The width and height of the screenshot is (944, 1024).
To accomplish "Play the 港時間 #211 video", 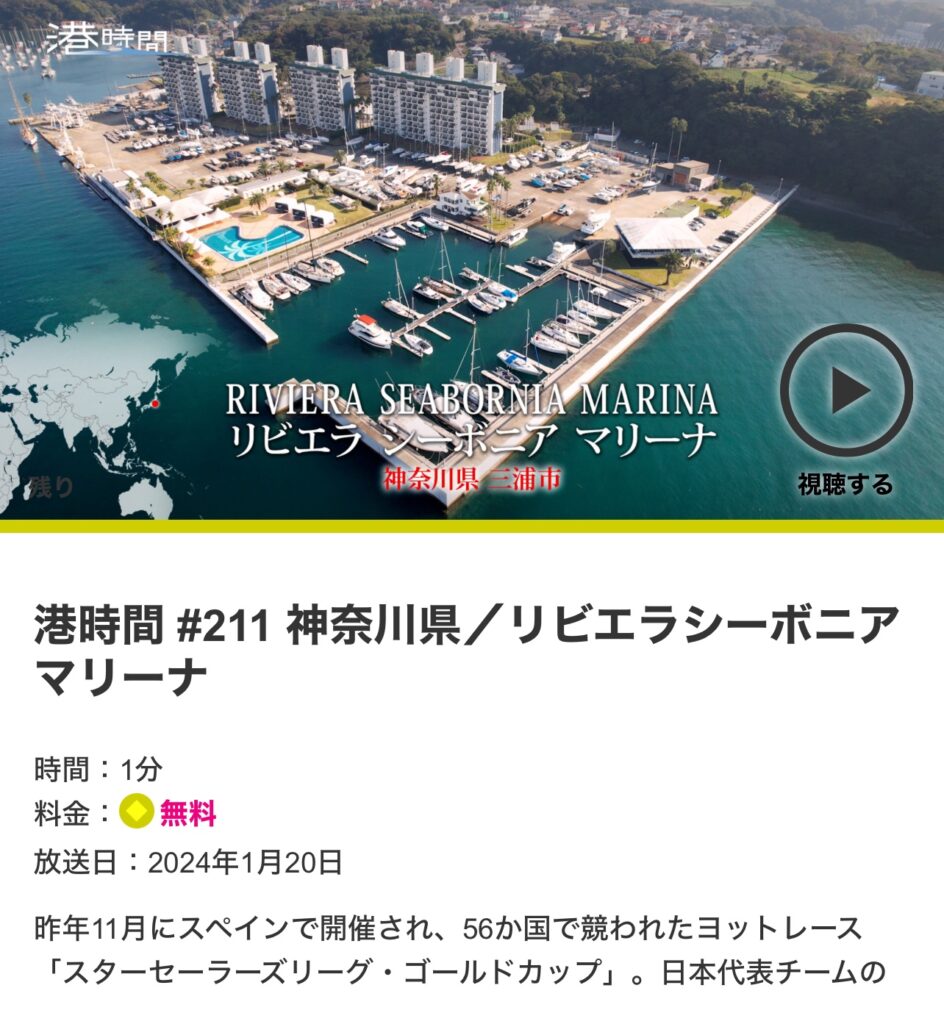I will pos(846,391).
